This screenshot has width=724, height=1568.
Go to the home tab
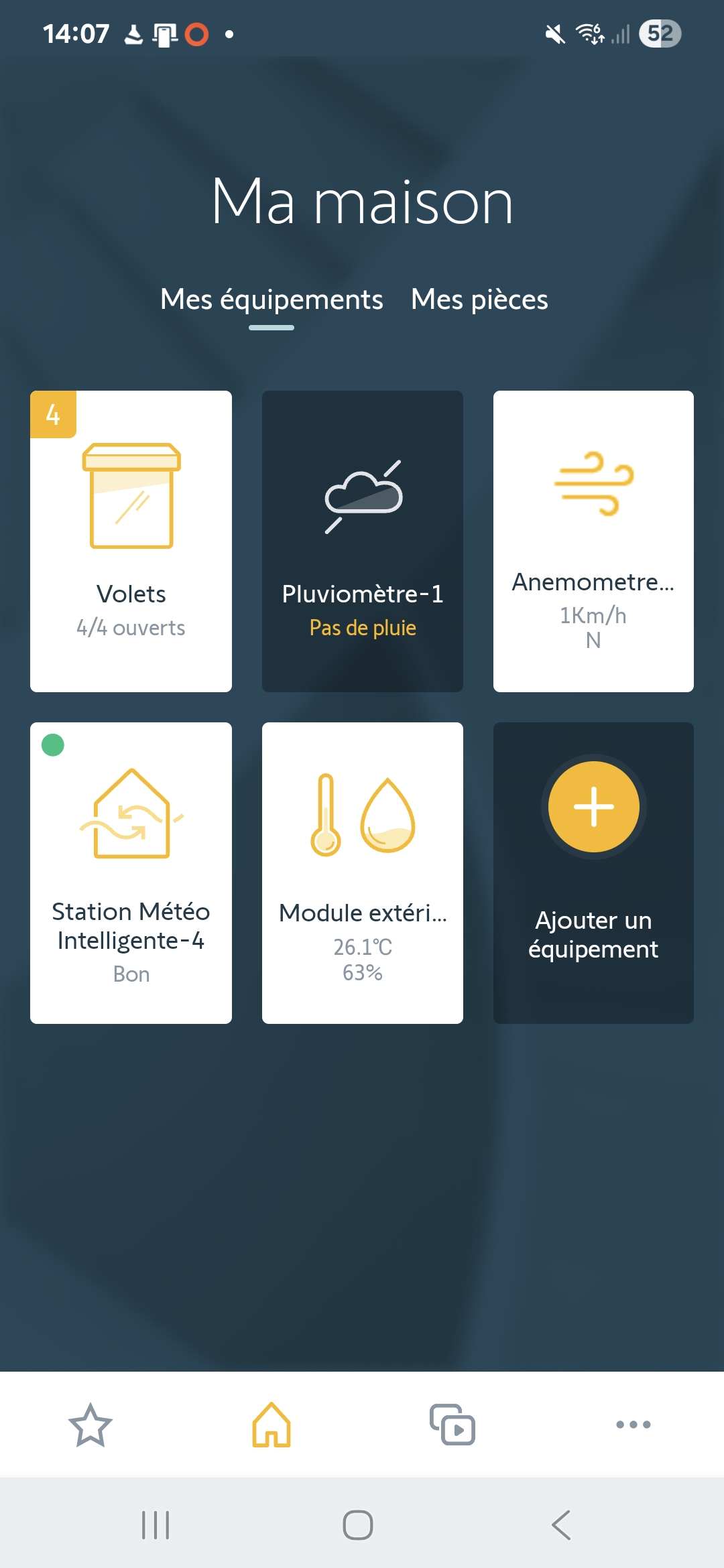click(271, 1425)
